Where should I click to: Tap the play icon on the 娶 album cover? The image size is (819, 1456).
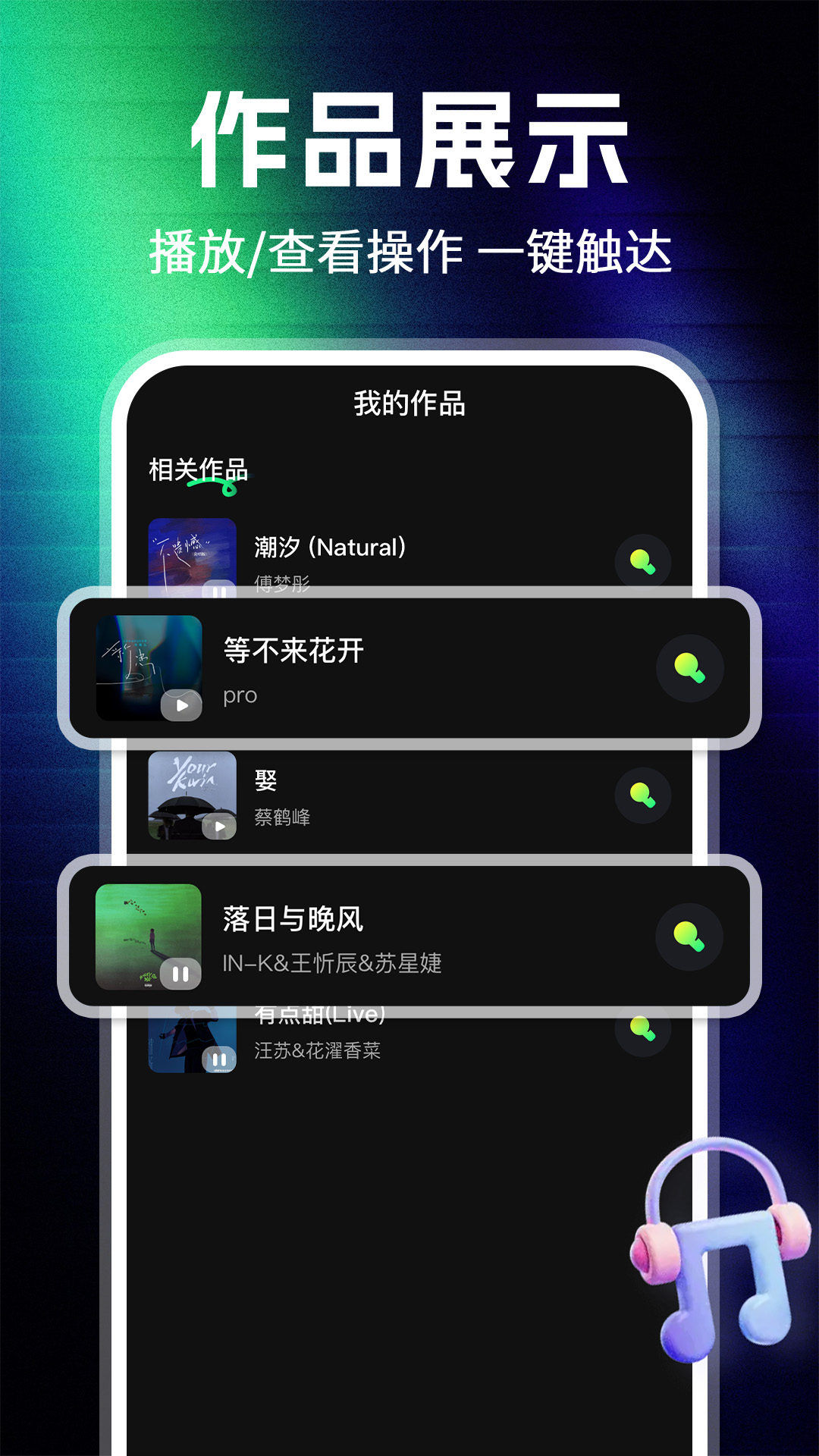pos(218,827)
